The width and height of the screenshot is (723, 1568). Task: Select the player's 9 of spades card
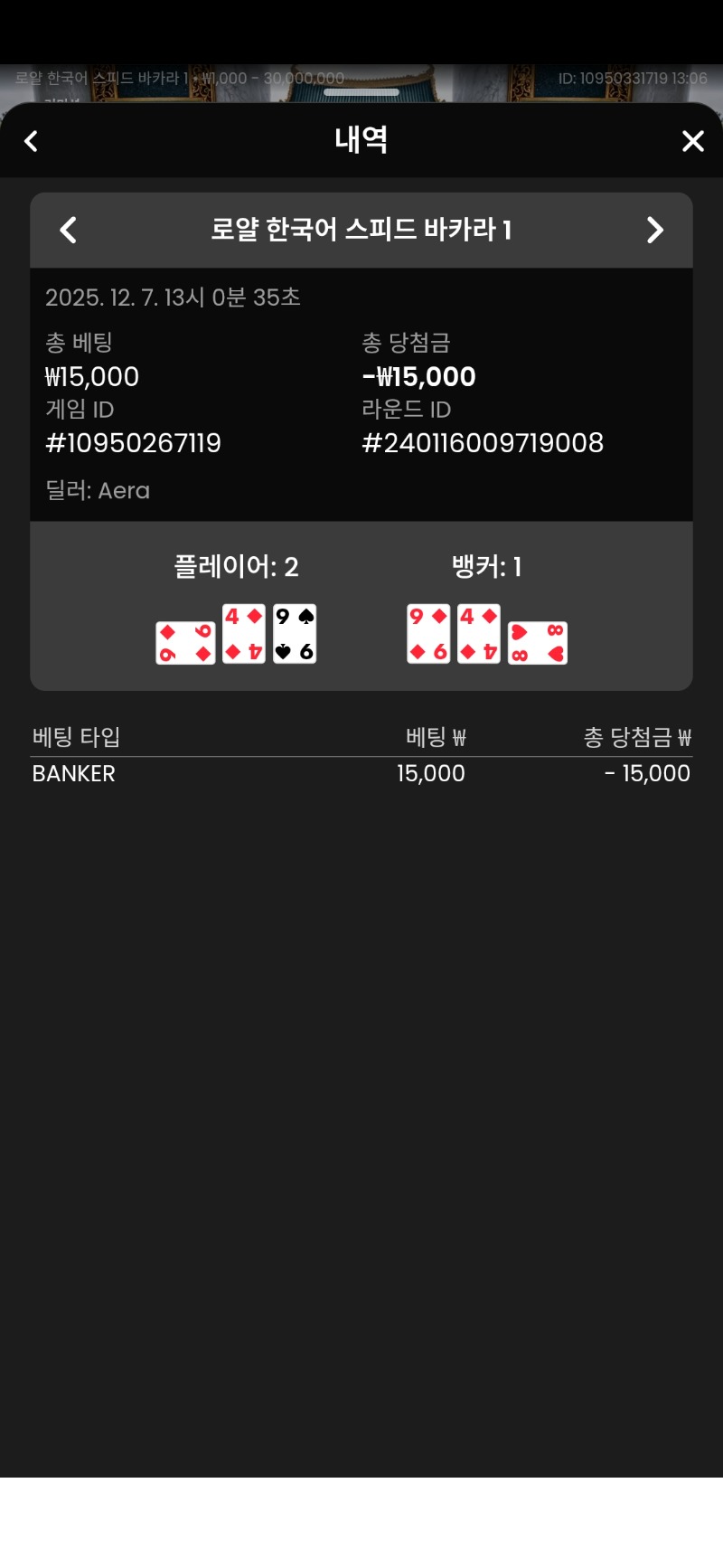pyautogui.click(x=295, y=633)
